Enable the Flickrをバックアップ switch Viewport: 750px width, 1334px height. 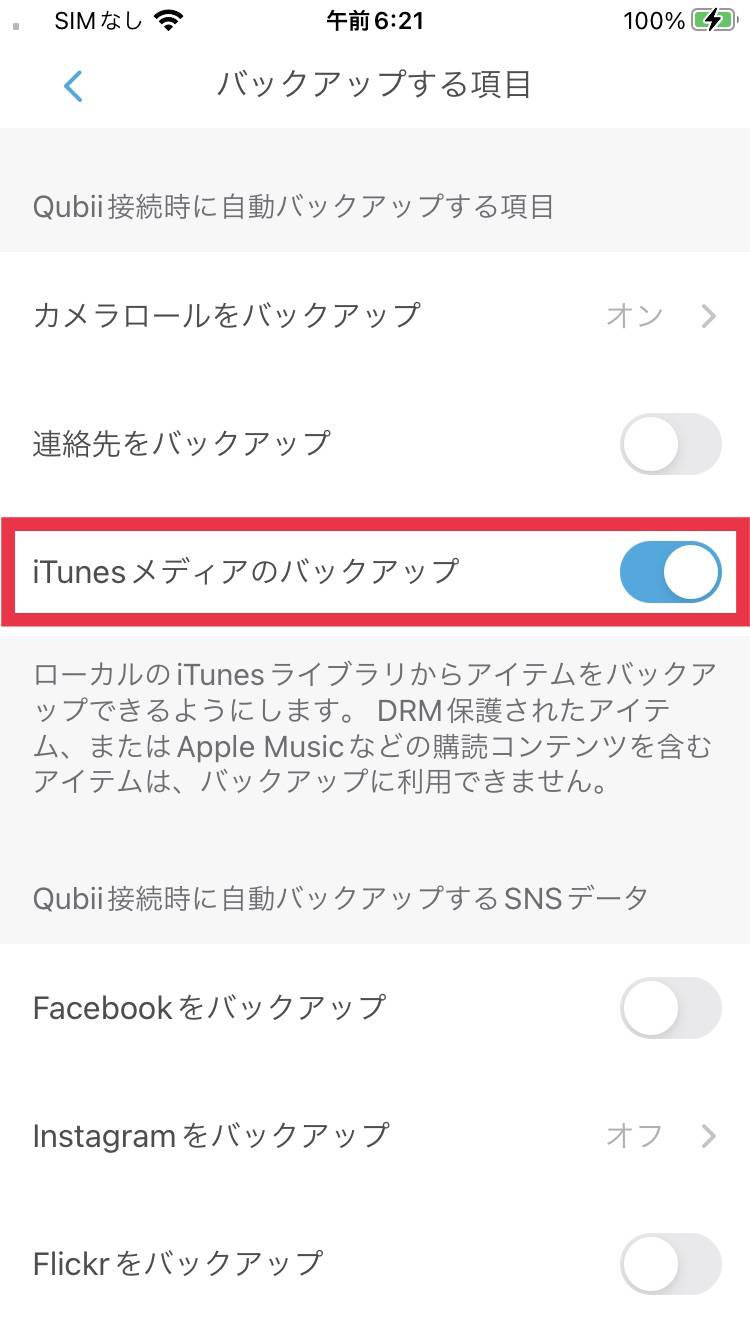670,1264
